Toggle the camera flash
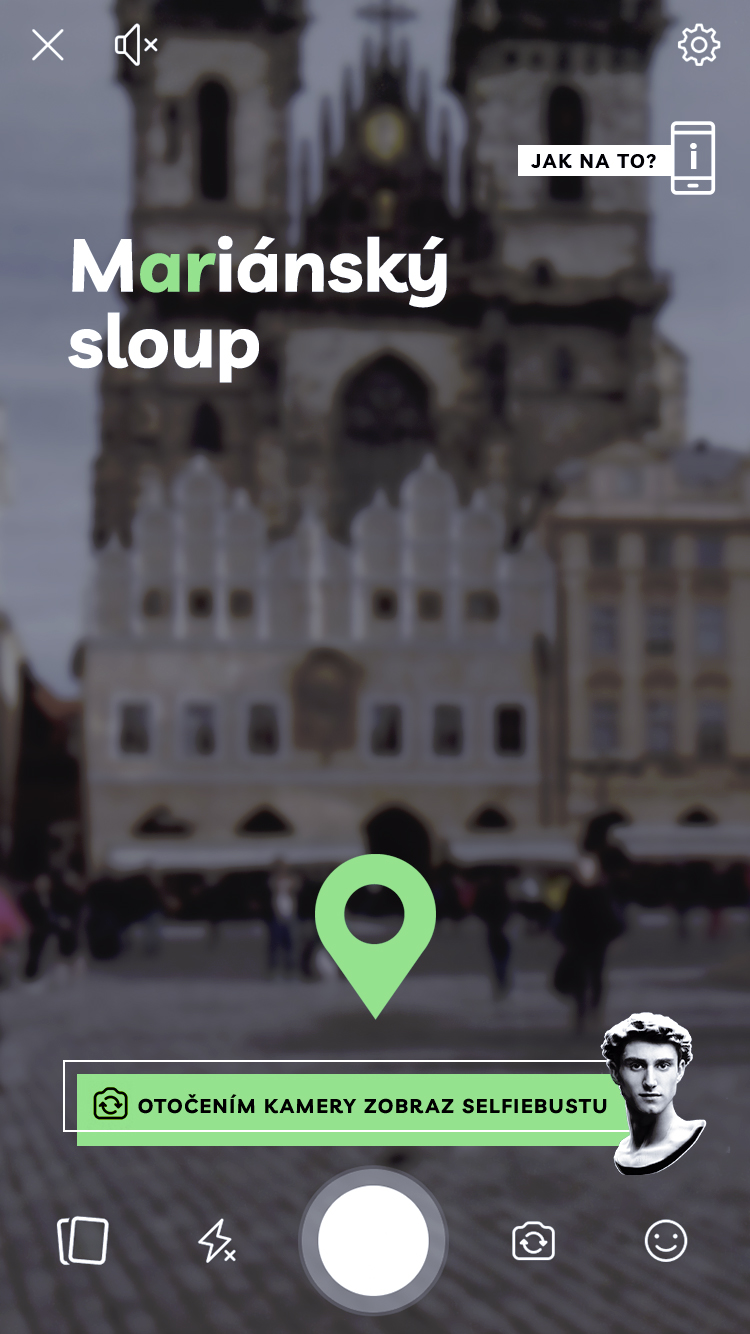The image size is (750, 1334). (216, 1242)
